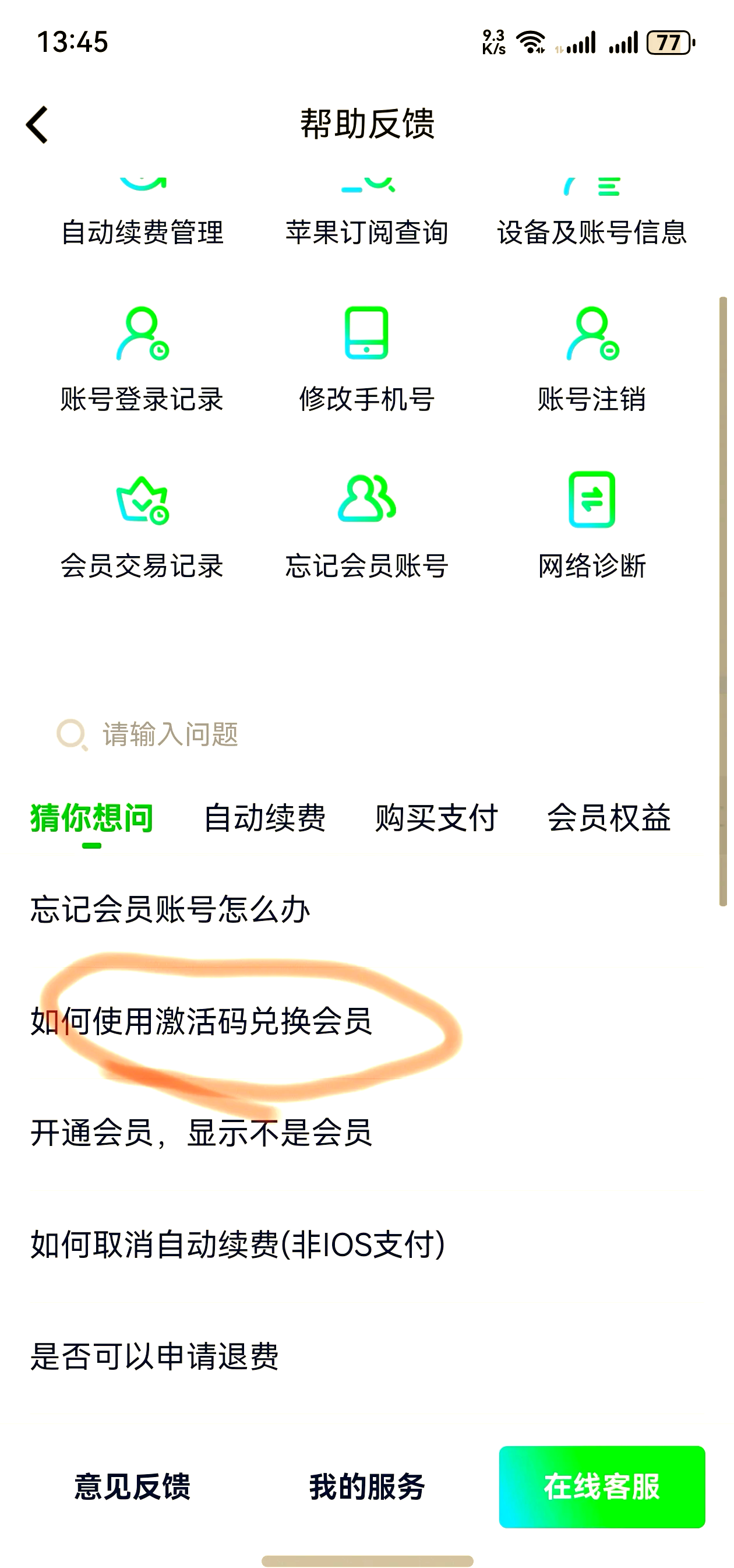Switch to 自动续费 tab
The image size is (734, 1568).
tap(264, 817)
